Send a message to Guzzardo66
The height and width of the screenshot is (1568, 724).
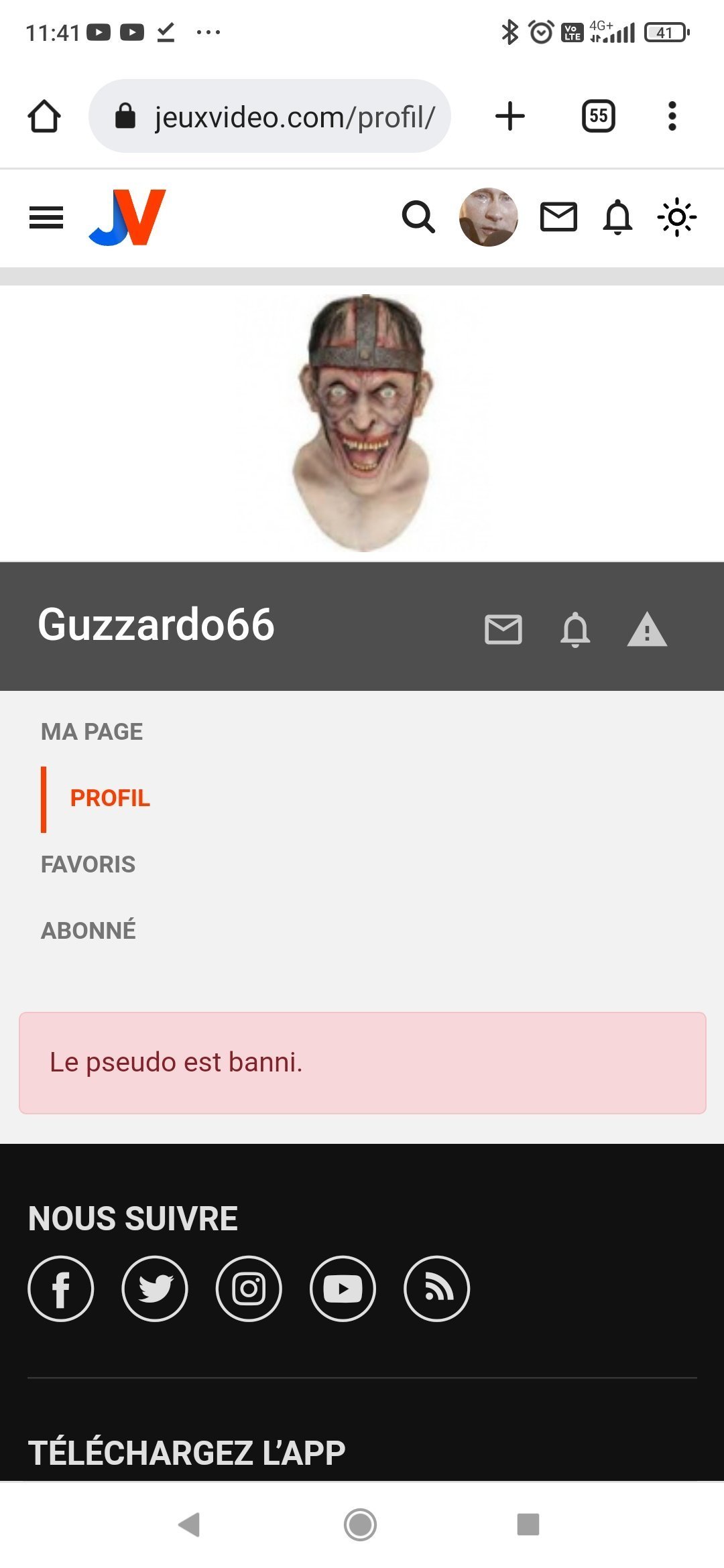[x=503, y=629]
